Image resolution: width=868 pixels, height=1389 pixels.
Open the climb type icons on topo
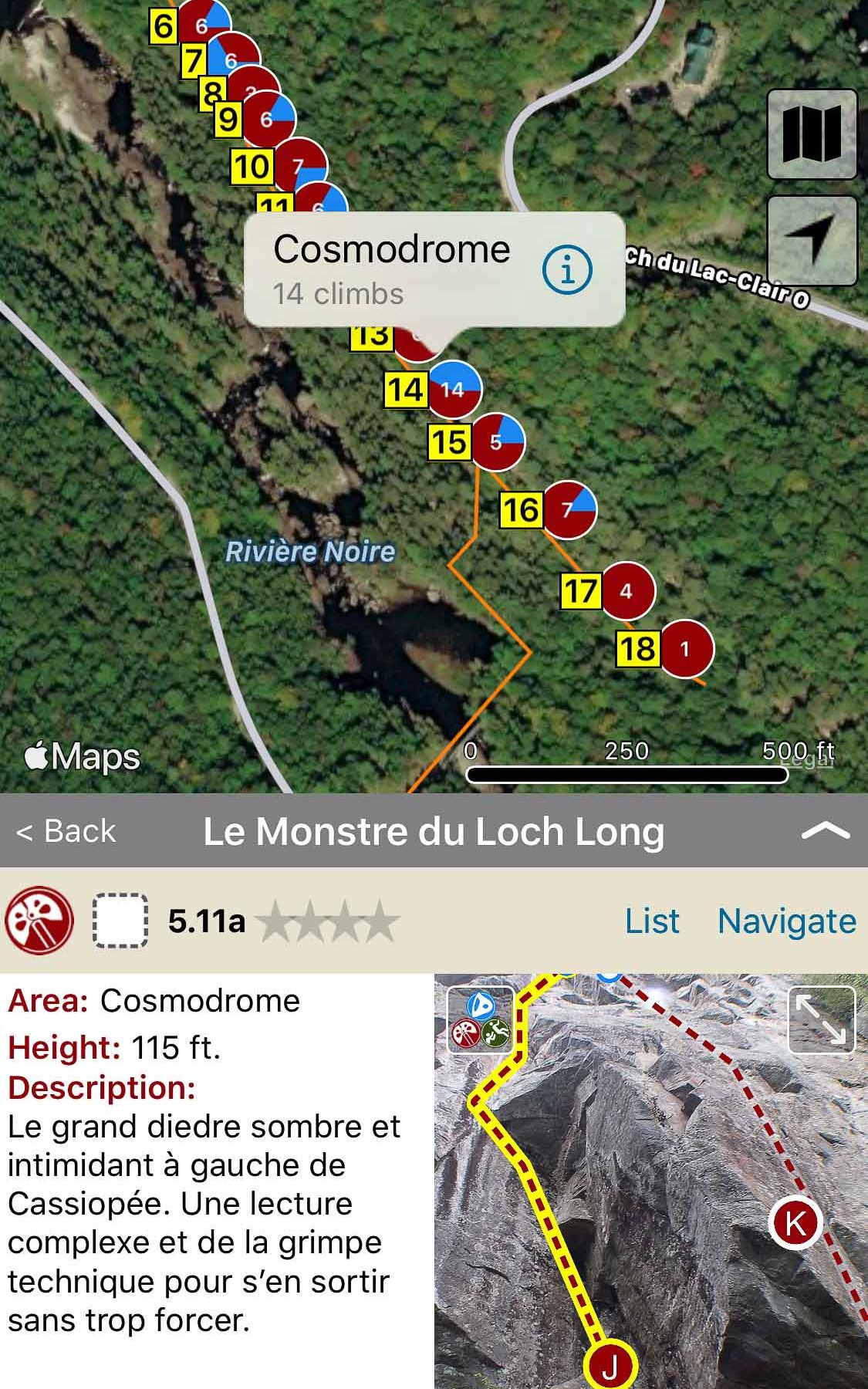pyautogui.click(x=481, y=1019)
